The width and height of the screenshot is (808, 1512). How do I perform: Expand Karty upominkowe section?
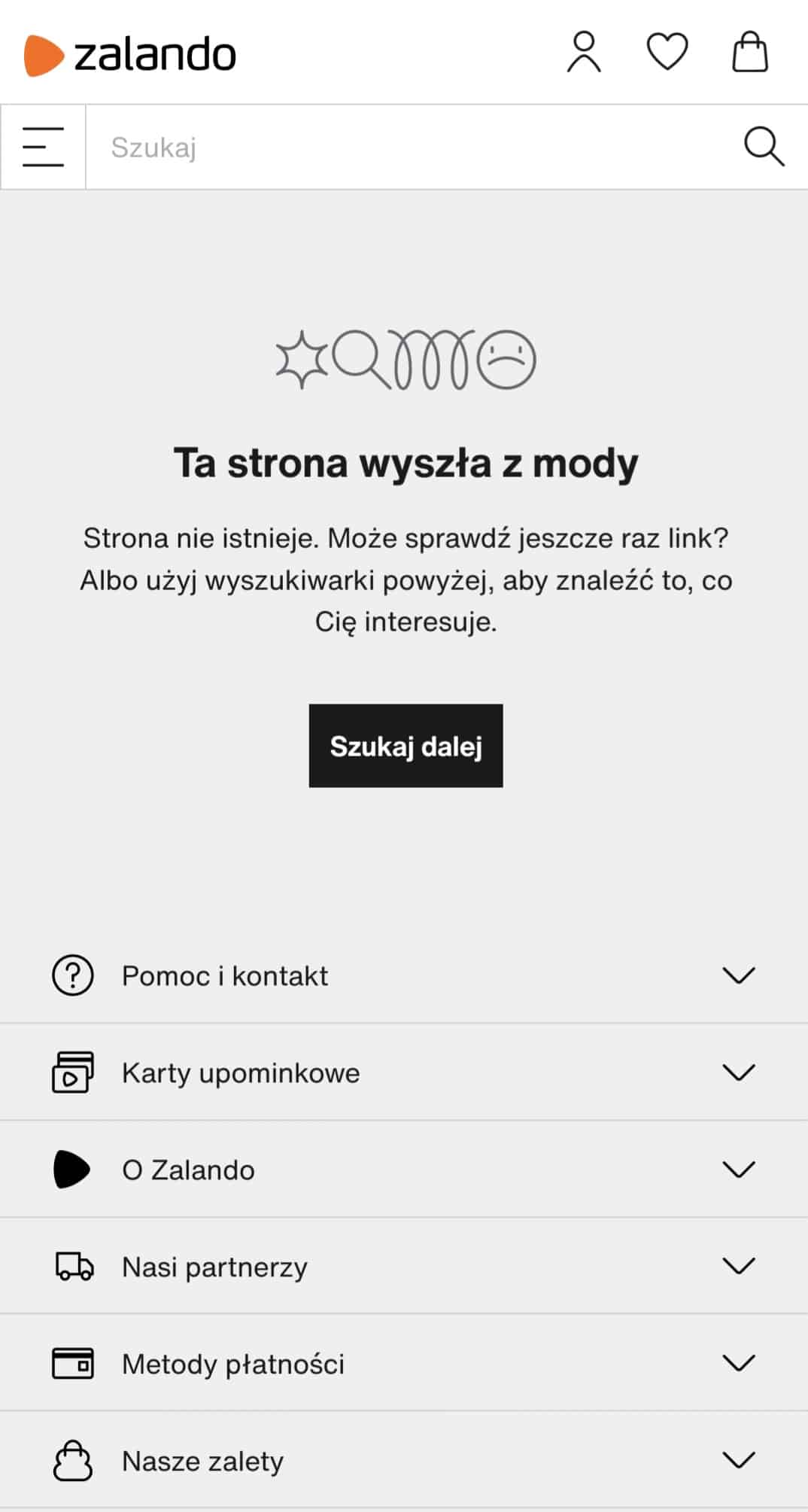point(404,1072)
